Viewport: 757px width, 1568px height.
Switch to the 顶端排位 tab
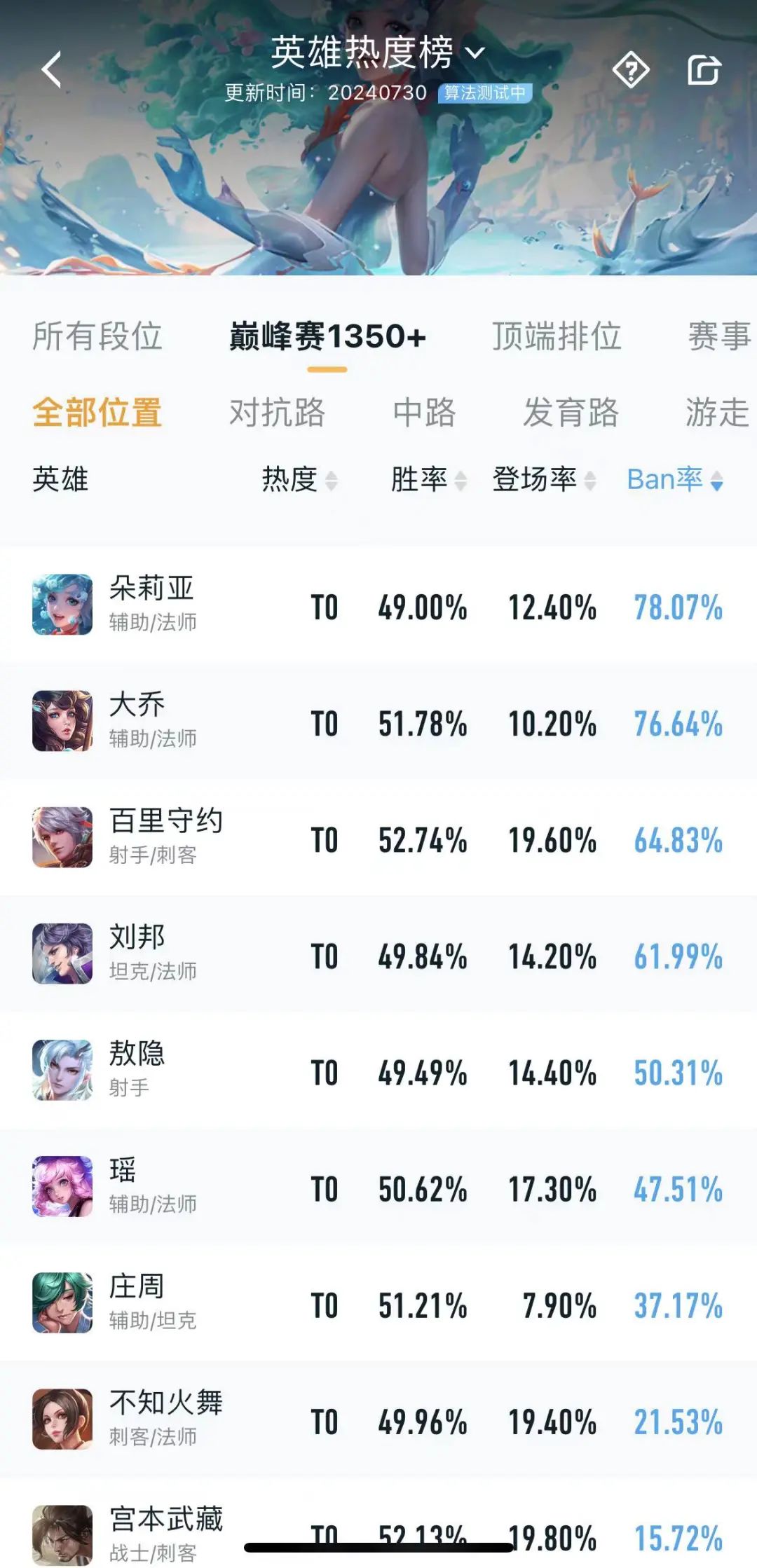click(x=557, y=336)
